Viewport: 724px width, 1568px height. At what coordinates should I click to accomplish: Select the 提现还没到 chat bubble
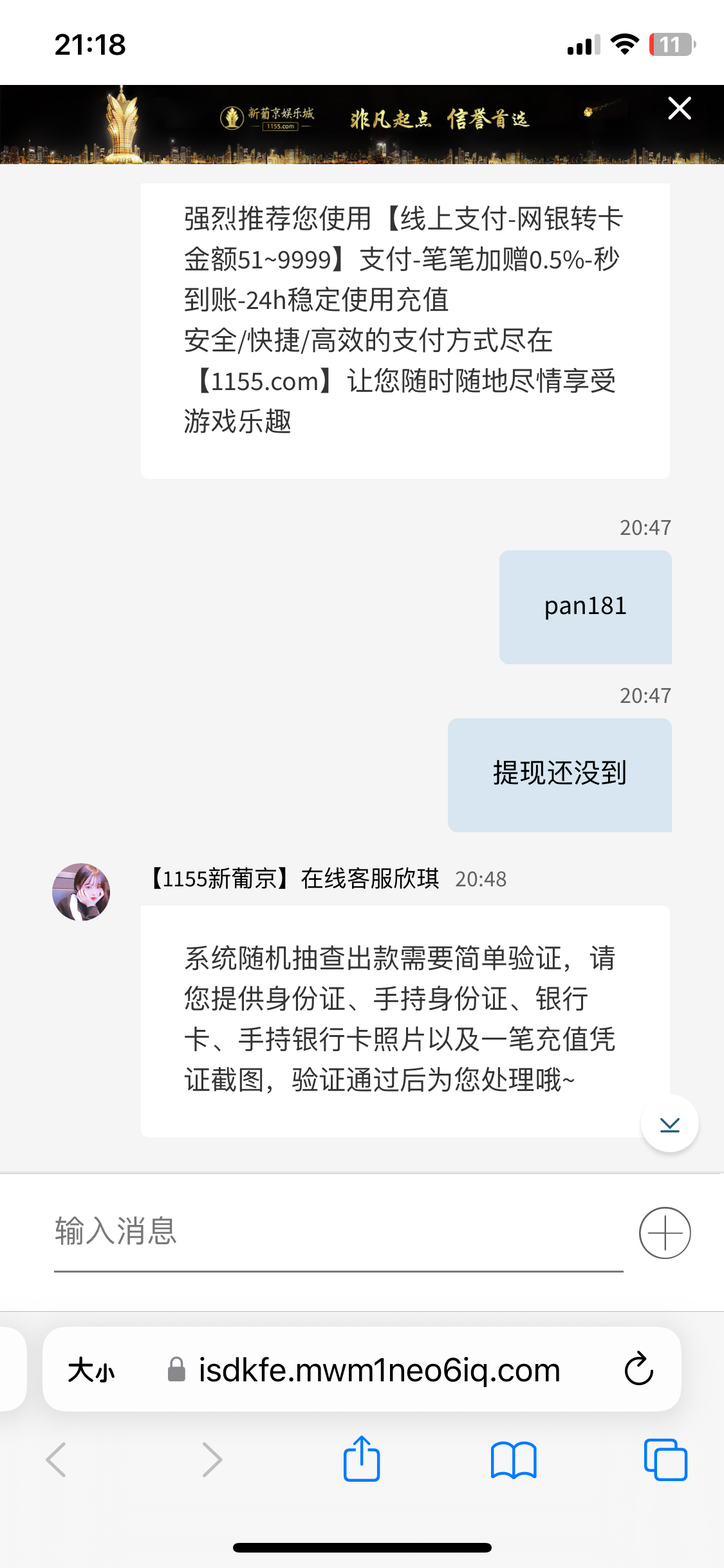tap(559, 776)
